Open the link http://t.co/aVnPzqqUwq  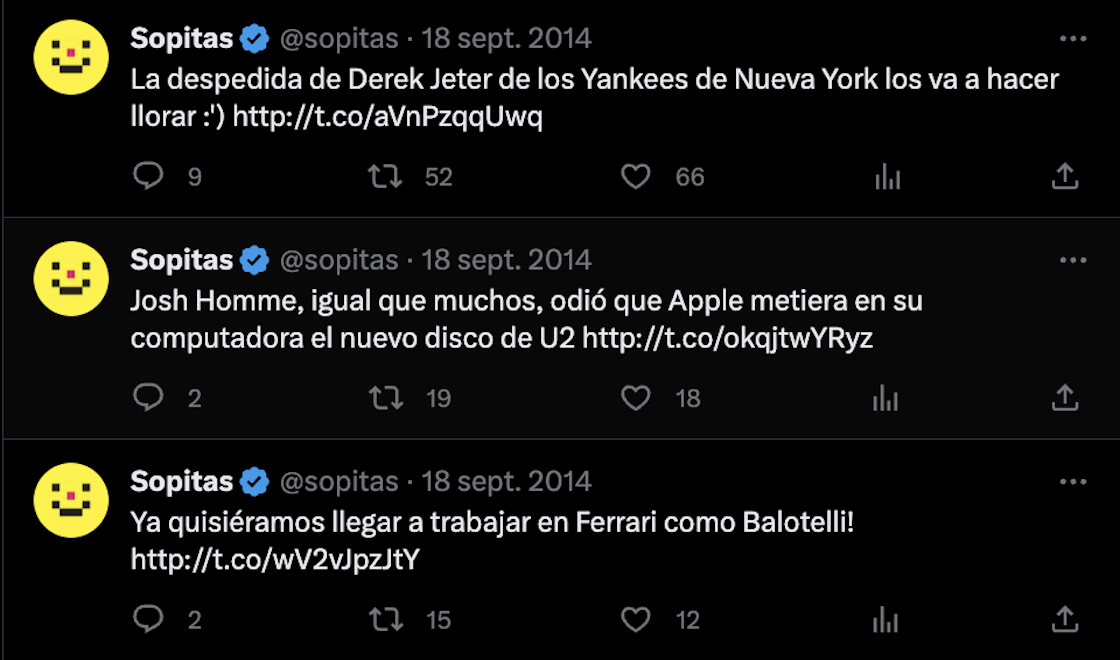(x=388, y=117)
